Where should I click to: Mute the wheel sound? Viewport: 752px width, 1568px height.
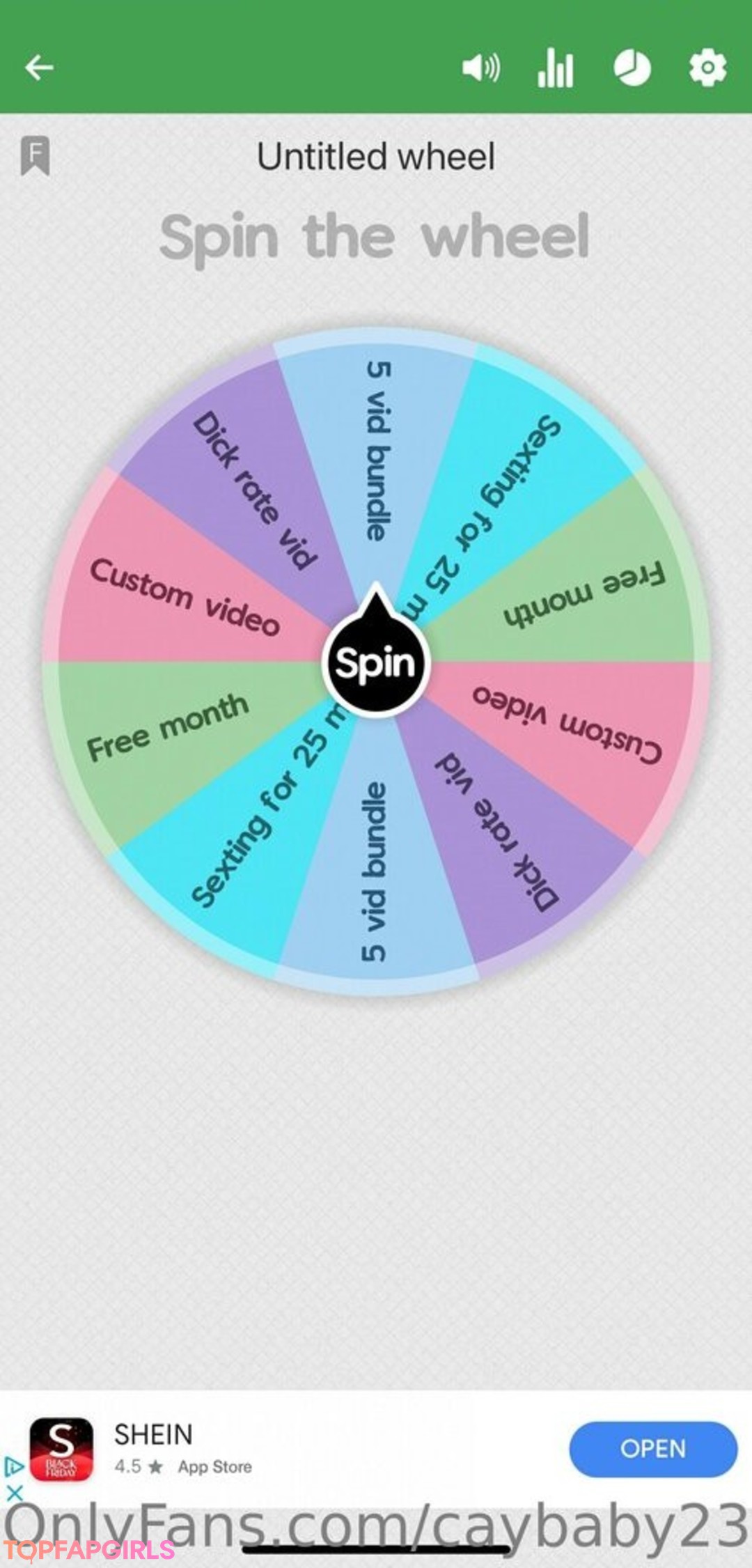[480, 68]
